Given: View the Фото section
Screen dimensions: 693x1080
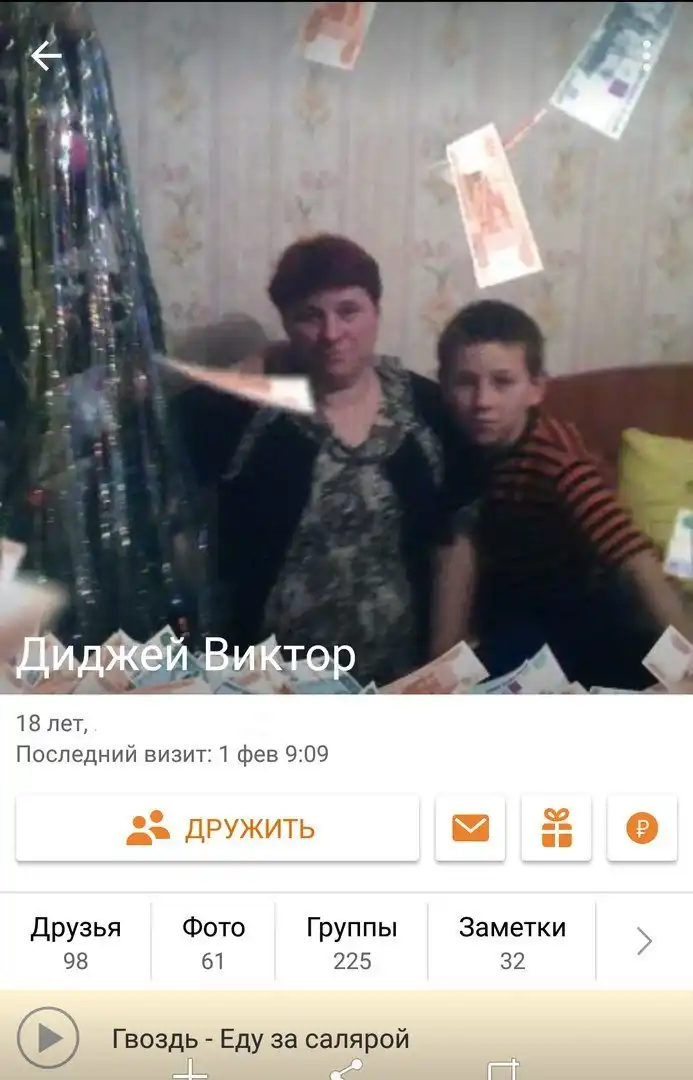Looking at the screenshot, I should pos(213,942).
